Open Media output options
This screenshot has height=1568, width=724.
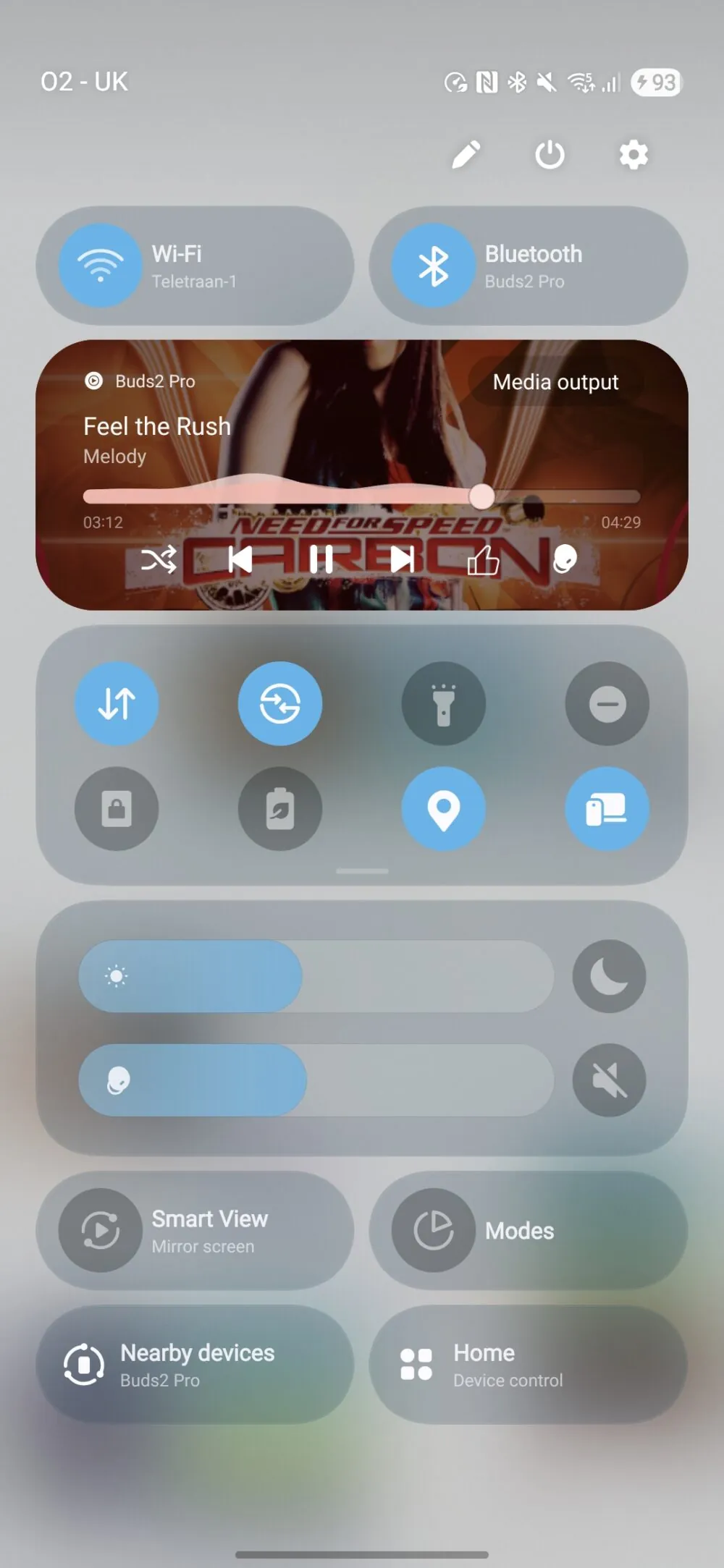point(555,382)
